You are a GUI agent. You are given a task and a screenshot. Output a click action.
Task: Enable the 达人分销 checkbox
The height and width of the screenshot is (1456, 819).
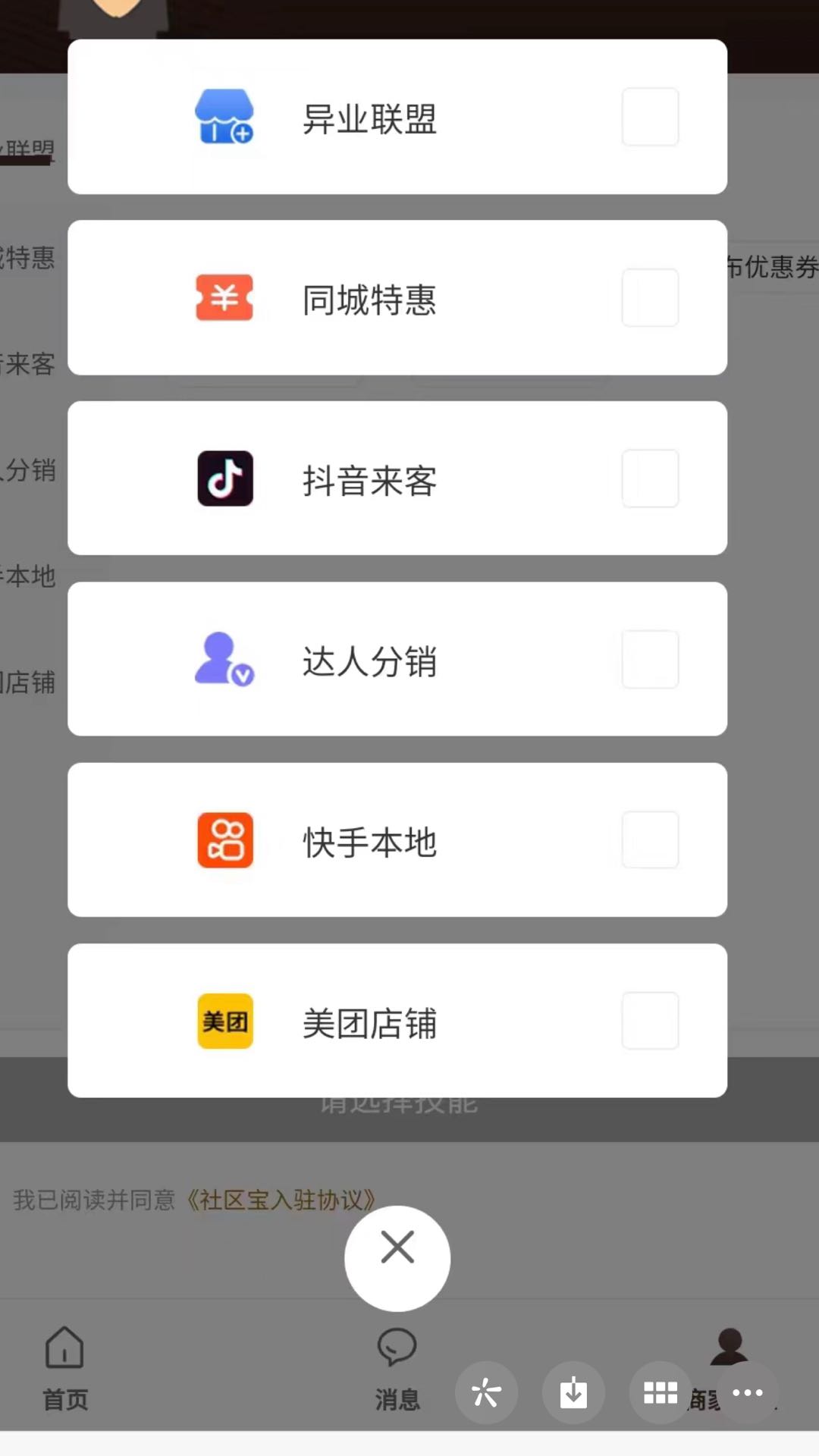point(650,659)
